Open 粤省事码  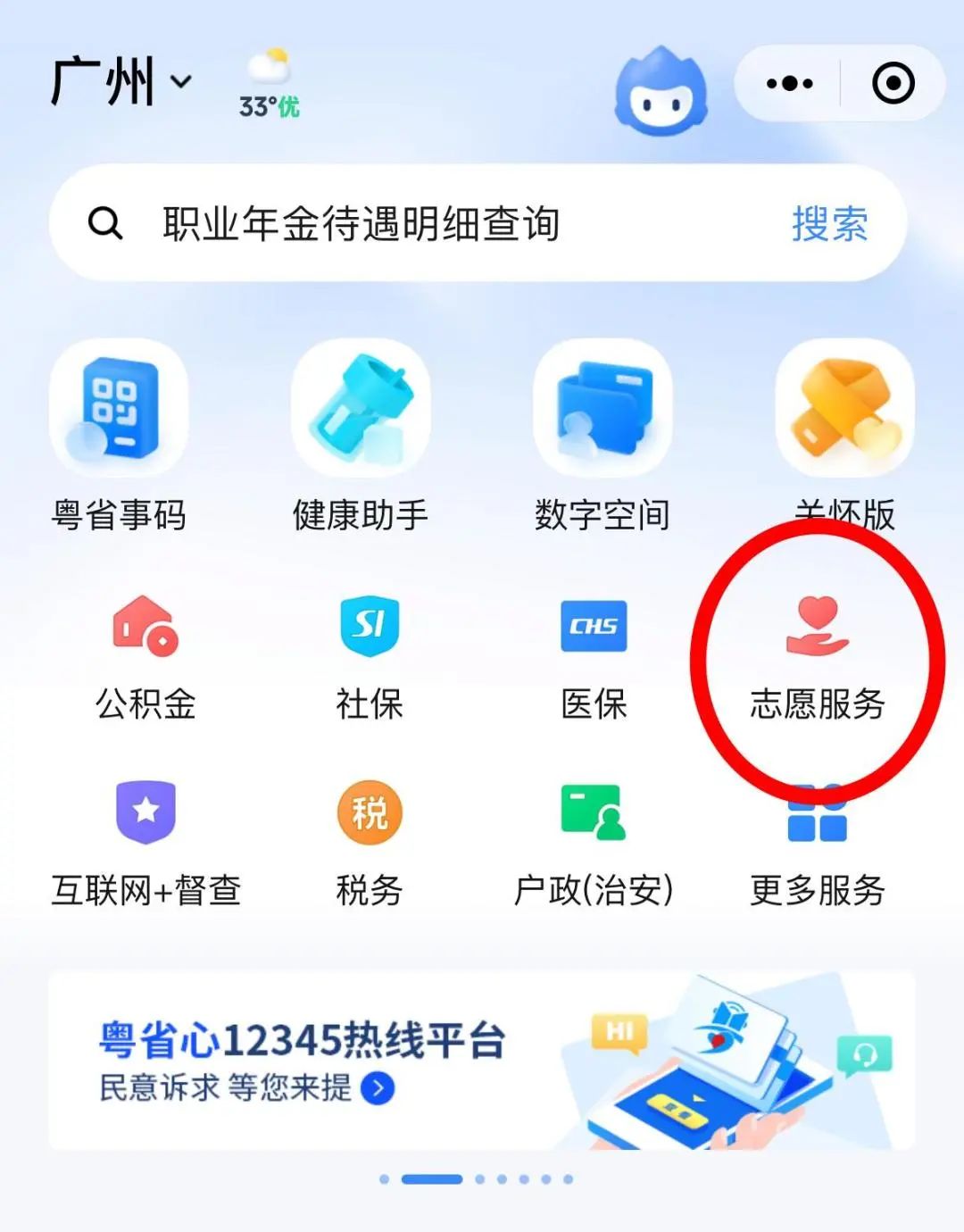[x=119, y=437]
